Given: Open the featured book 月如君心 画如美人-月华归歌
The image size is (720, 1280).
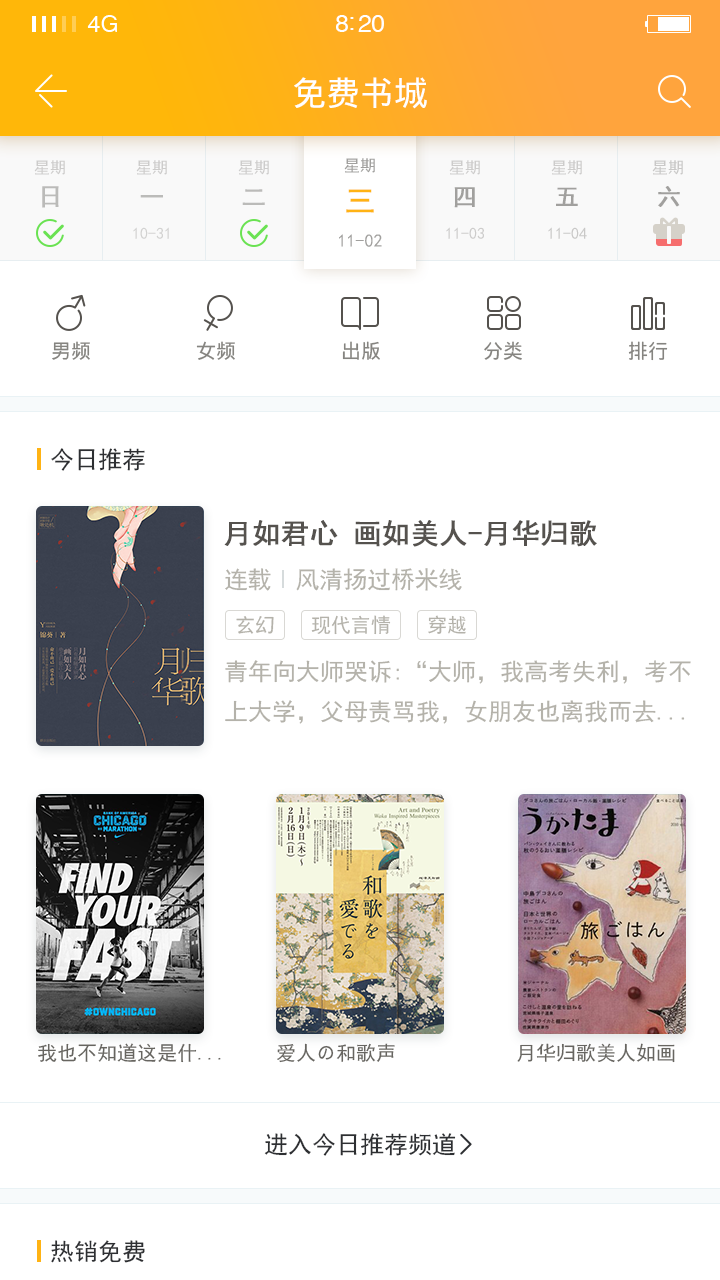Looking at the screenshot, I should [x=410, y=534].
